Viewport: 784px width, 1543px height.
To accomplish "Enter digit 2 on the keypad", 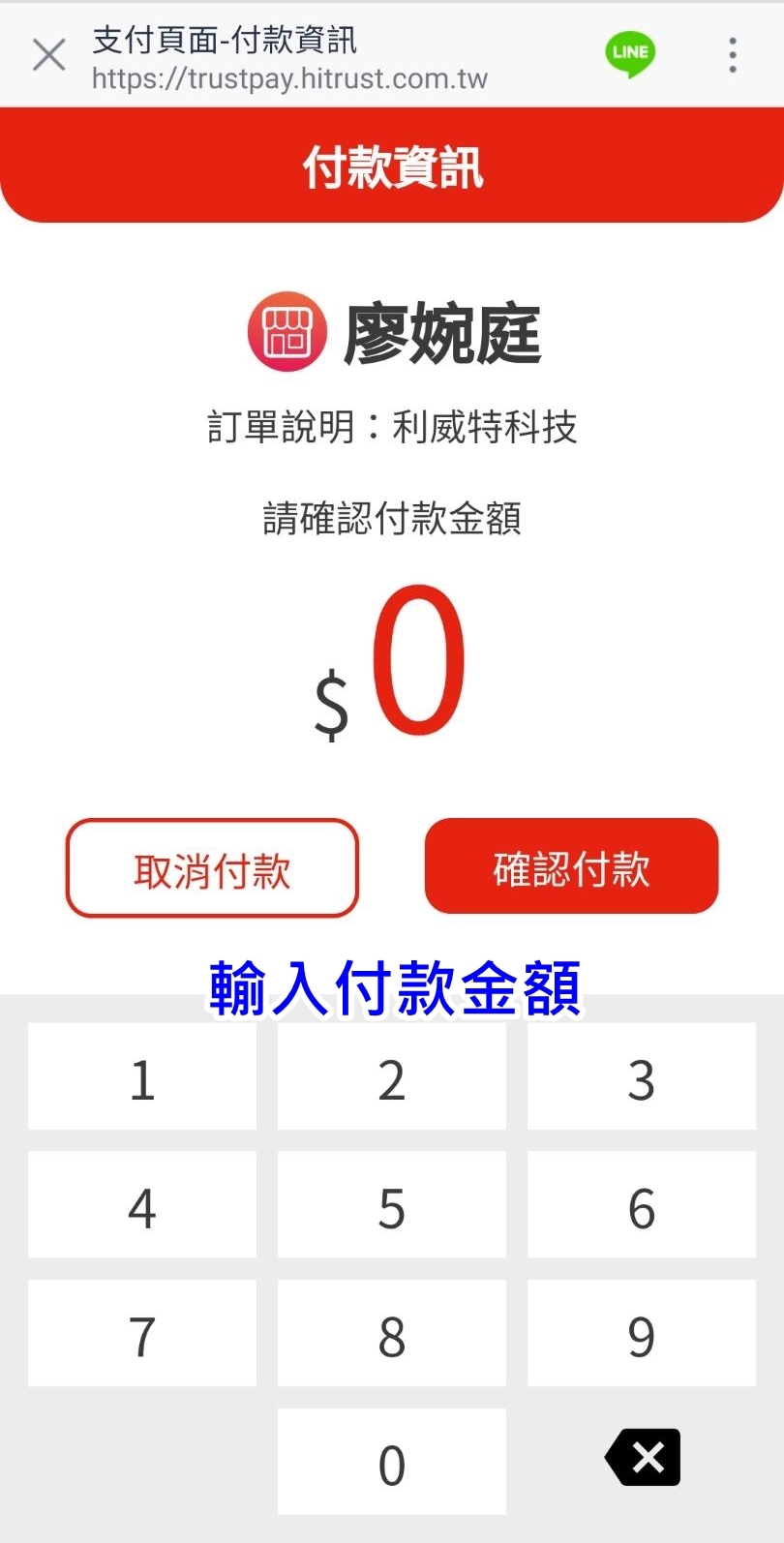I will (x=392, y=1076).
